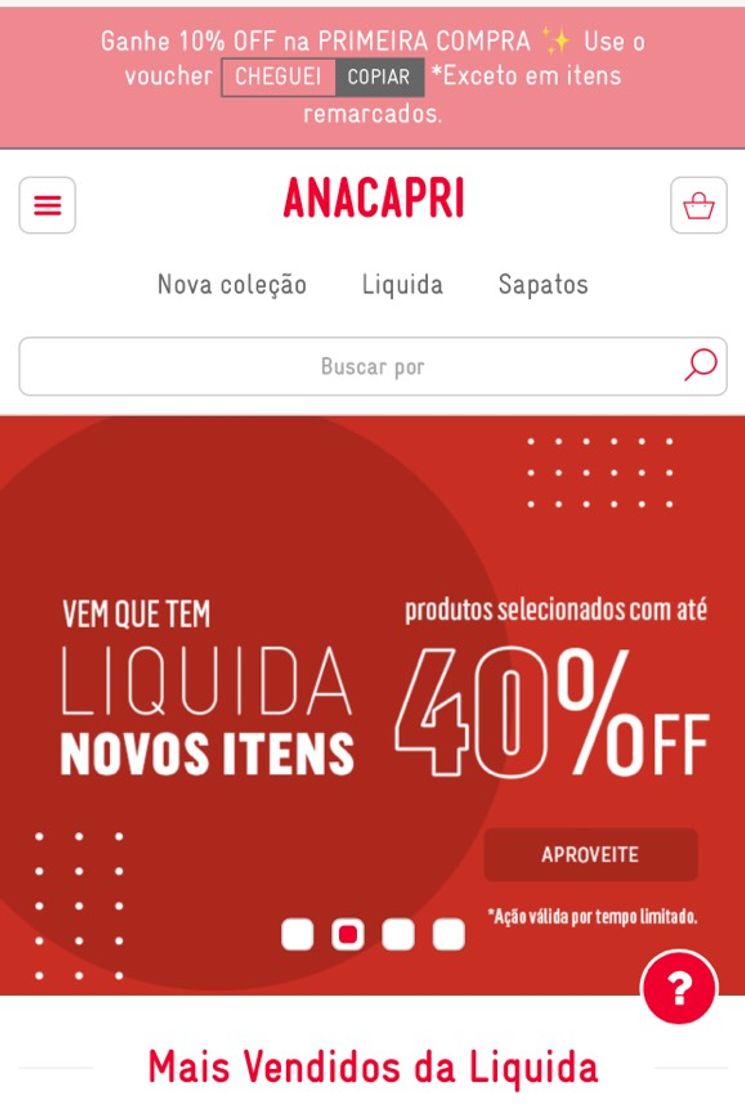The width and height of the screenshot is (745, 1120).
Task: Open the Liquida category
Action: (x=402, y=285)
